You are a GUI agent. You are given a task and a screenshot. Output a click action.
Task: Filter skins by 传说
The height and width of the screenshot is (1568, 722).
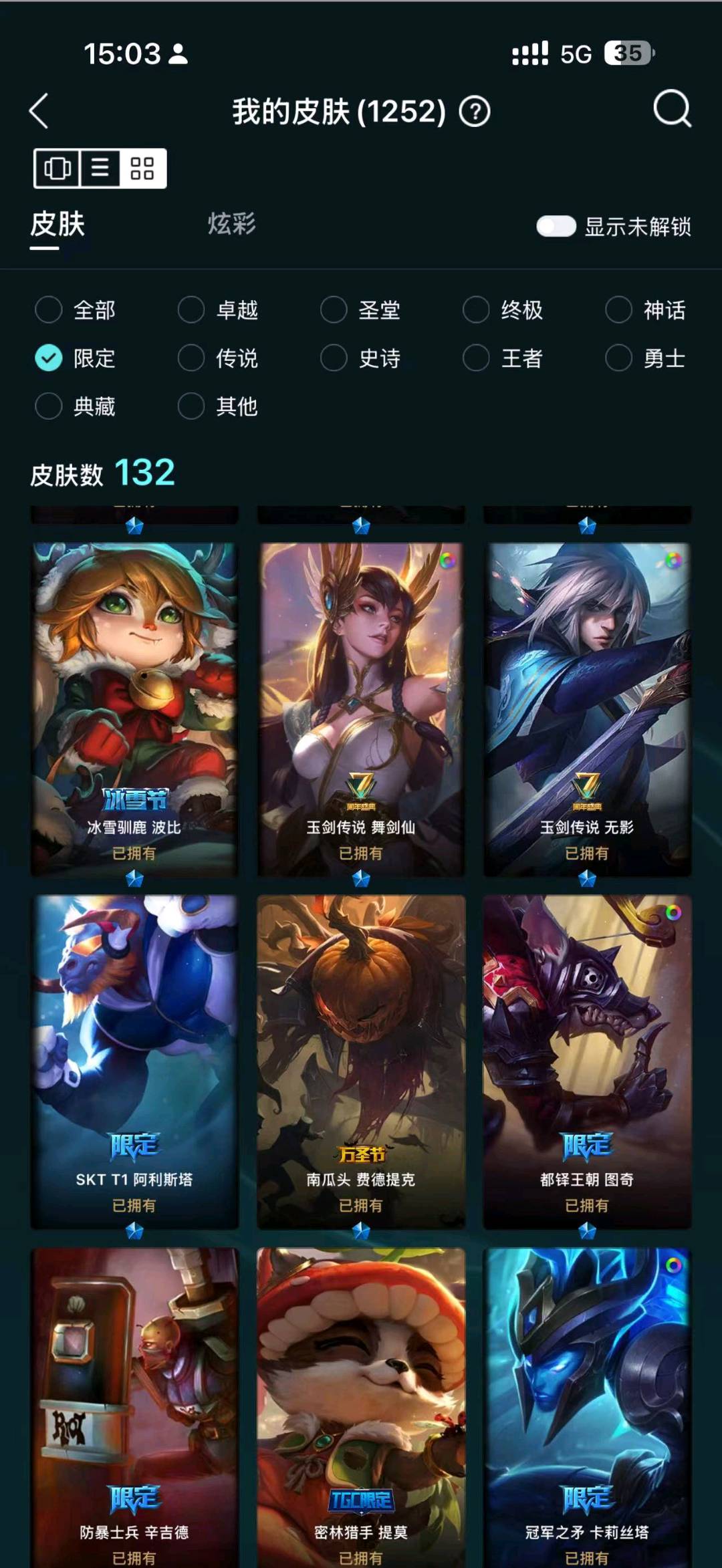[x=218, y=358]
